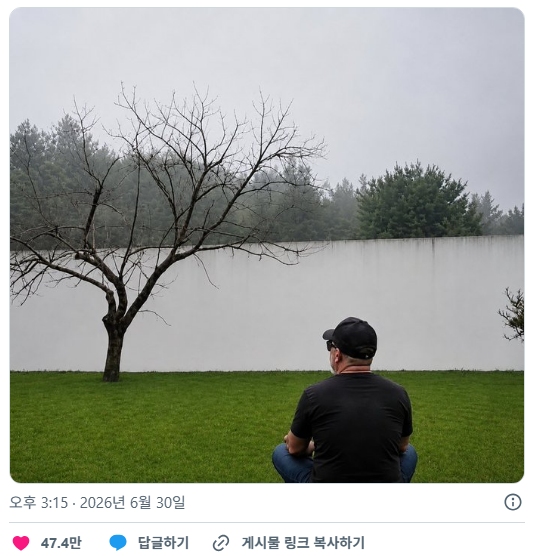
Task: Like the post with the heart icon
Action: coord(21,543)
